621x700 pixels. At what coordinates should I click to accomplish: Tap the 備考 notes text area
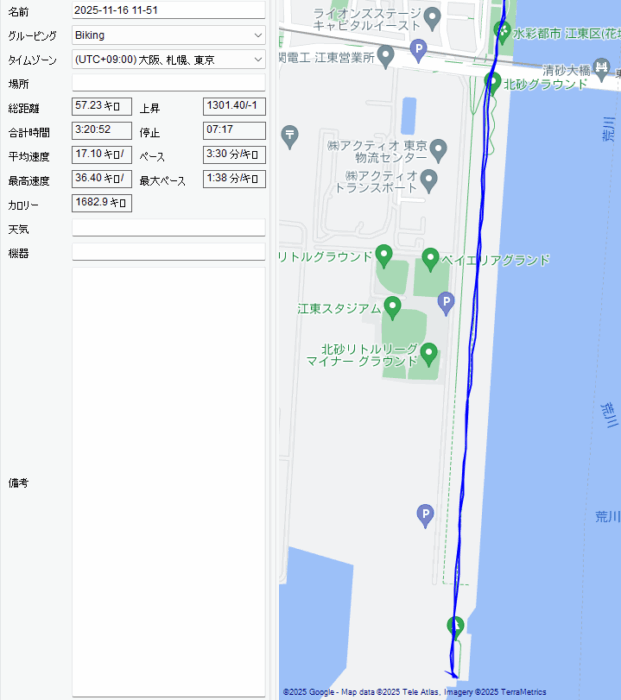click(168, 480)
